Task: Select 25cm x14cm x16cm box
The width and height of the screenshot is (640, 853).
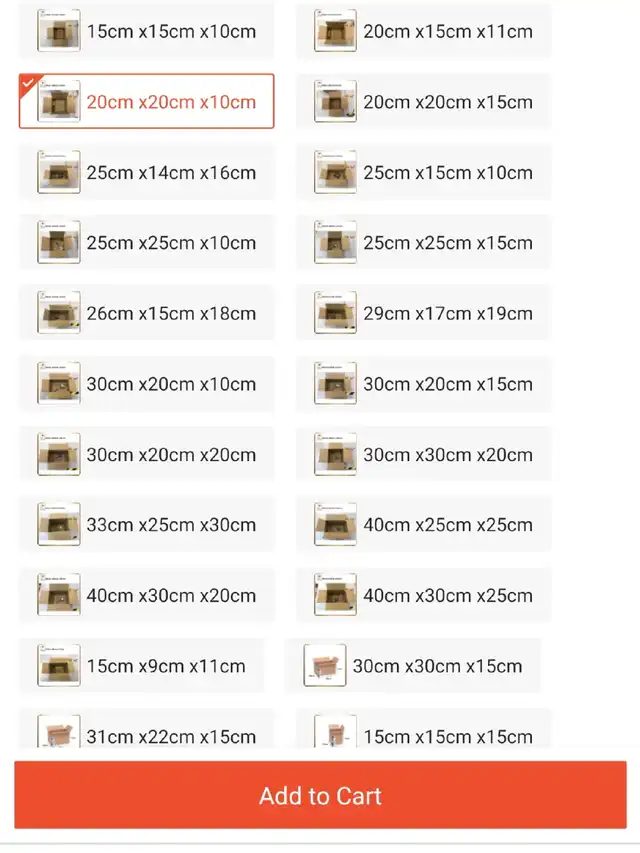Action: tap(146, 172)
